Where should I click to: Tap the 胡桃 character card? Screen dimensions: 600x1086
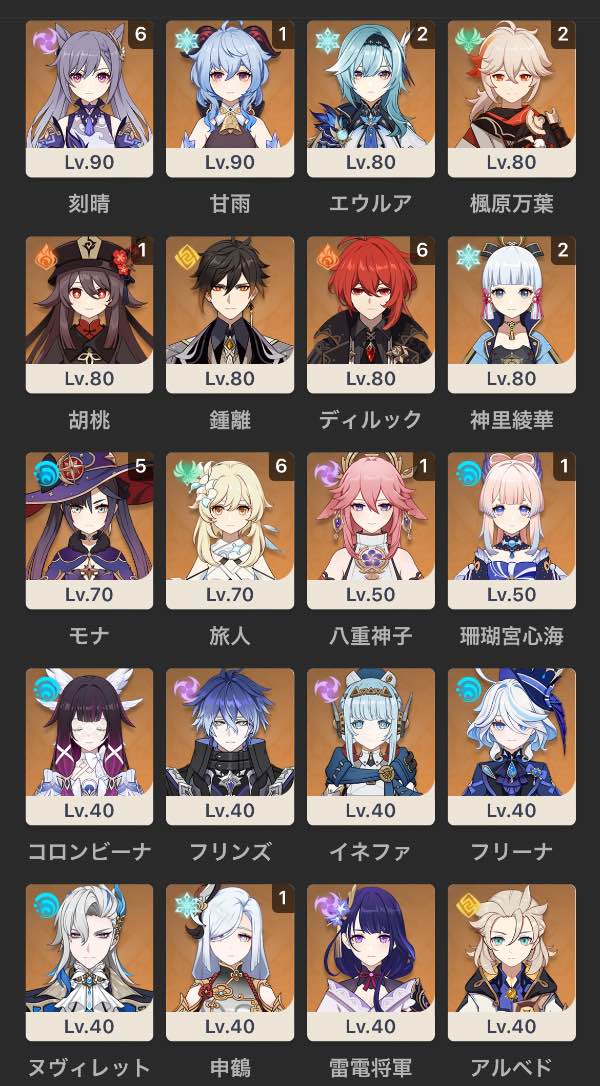89,314
